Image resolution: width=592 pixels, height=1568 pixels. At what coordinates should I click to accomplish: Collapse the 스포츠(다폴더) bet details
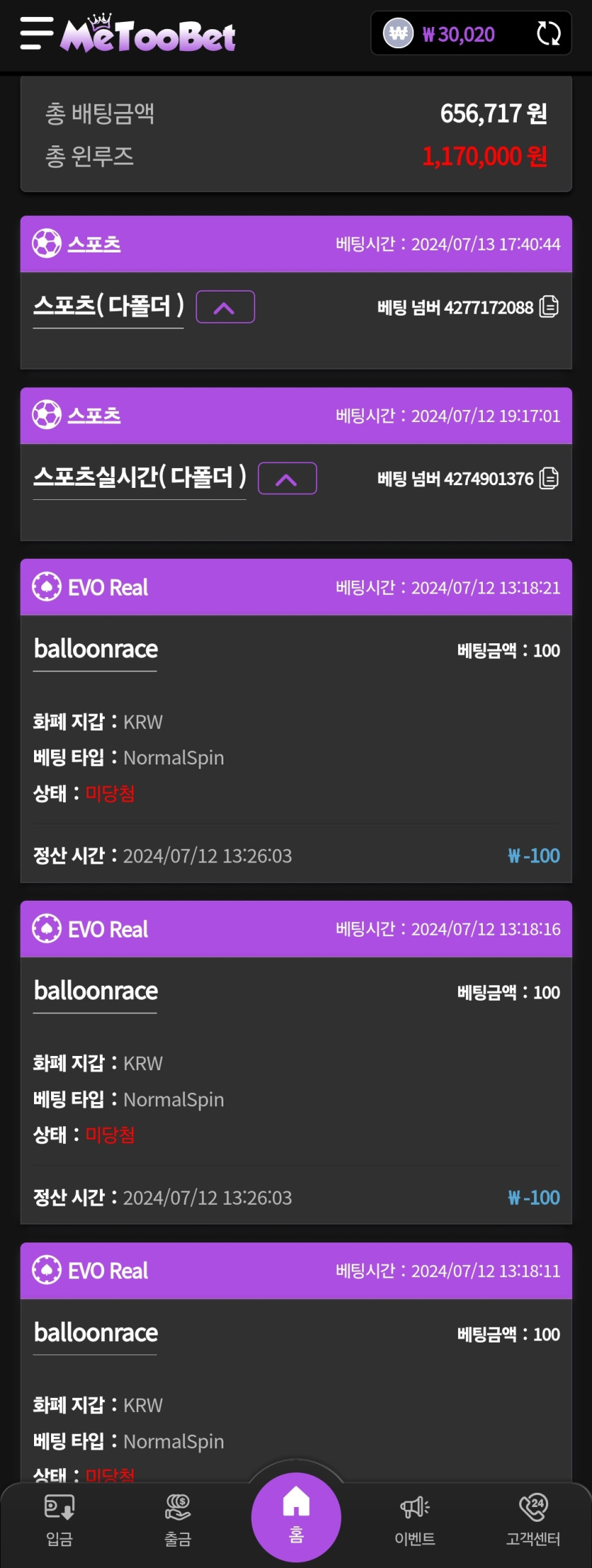[x=225, y=307]
